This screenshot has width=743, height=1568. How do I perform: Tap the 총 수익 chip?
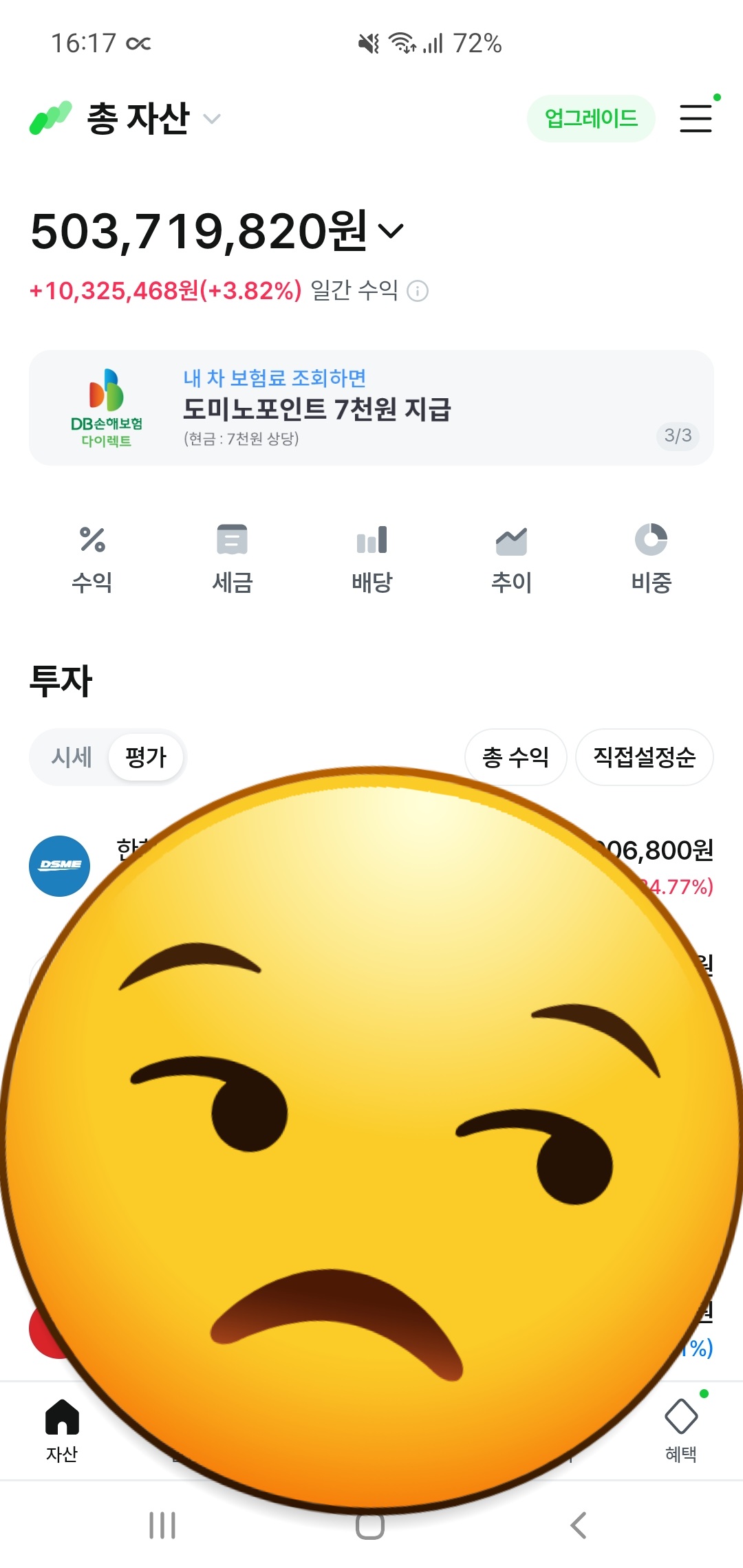[516, 757]
